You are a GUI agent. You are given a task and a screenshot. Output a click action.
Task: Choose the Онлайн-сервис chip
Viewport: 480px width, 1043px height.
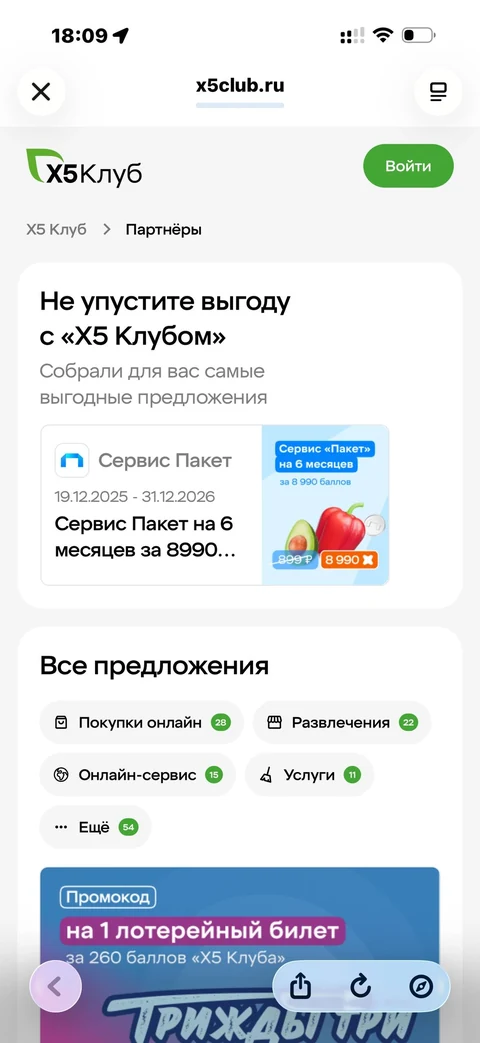(138, 775)
